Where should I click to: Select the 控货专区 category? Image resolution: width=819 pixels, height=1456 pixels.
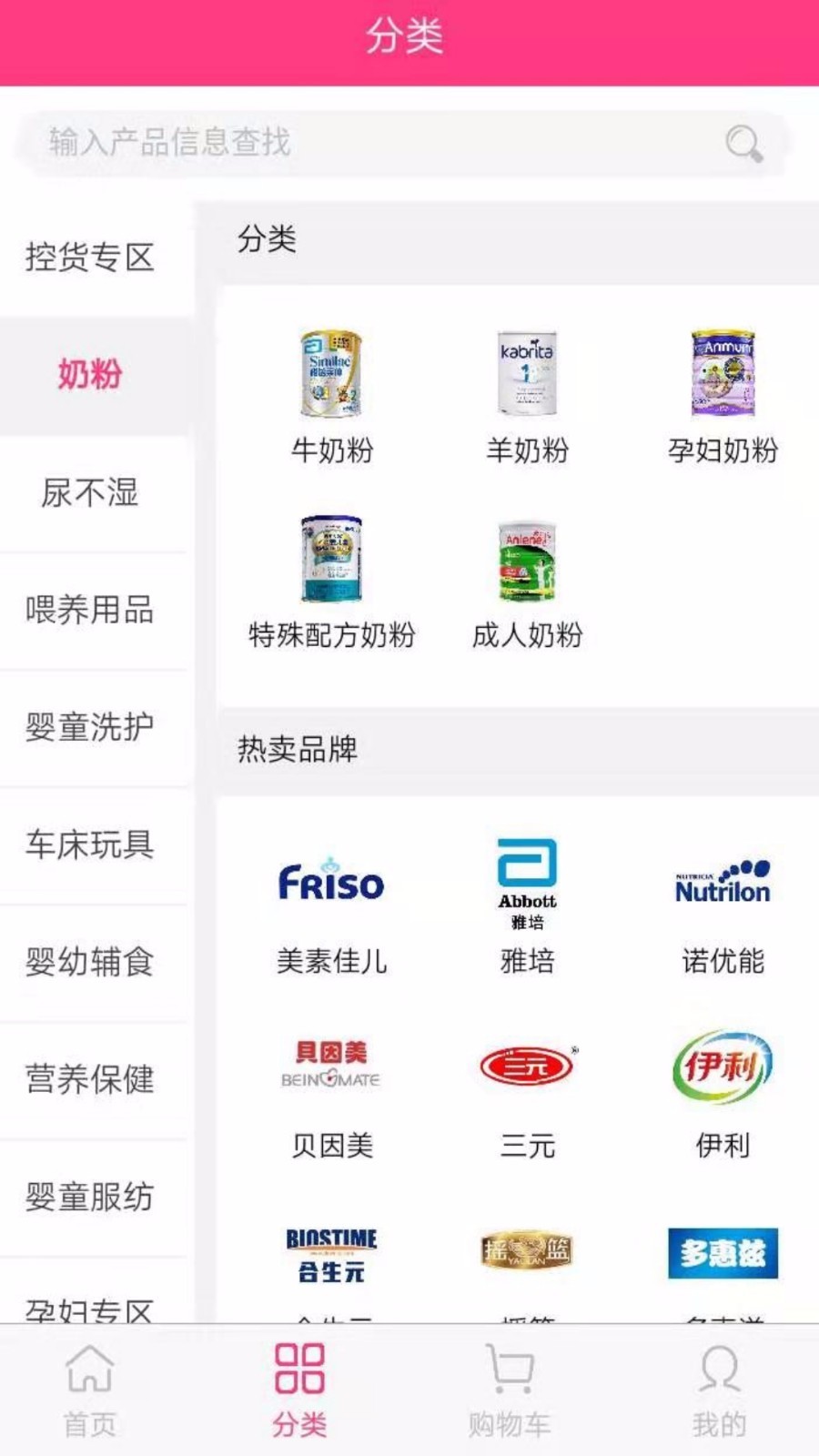coord(90,258)
